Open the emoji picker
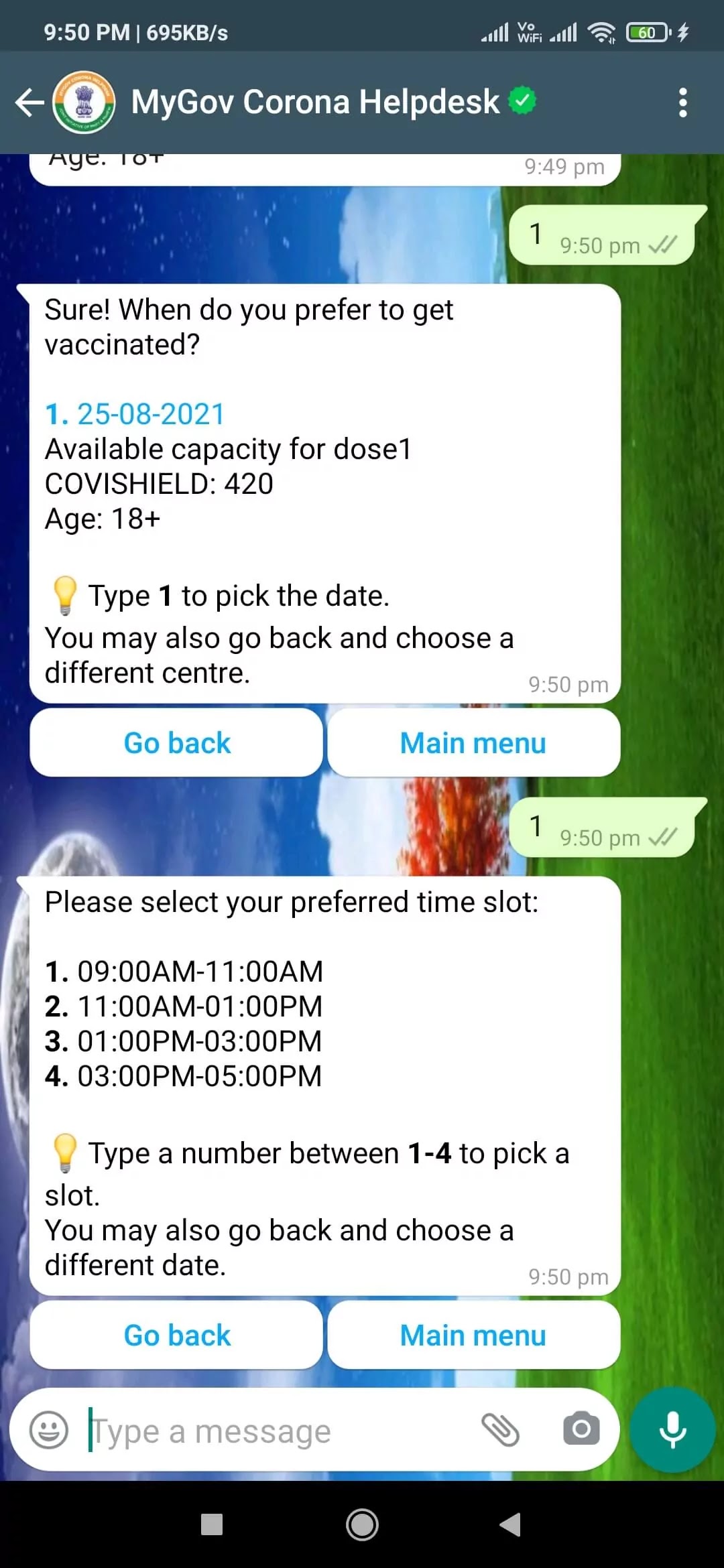The image size is (724, 1568). click(x=49, y=1430)
